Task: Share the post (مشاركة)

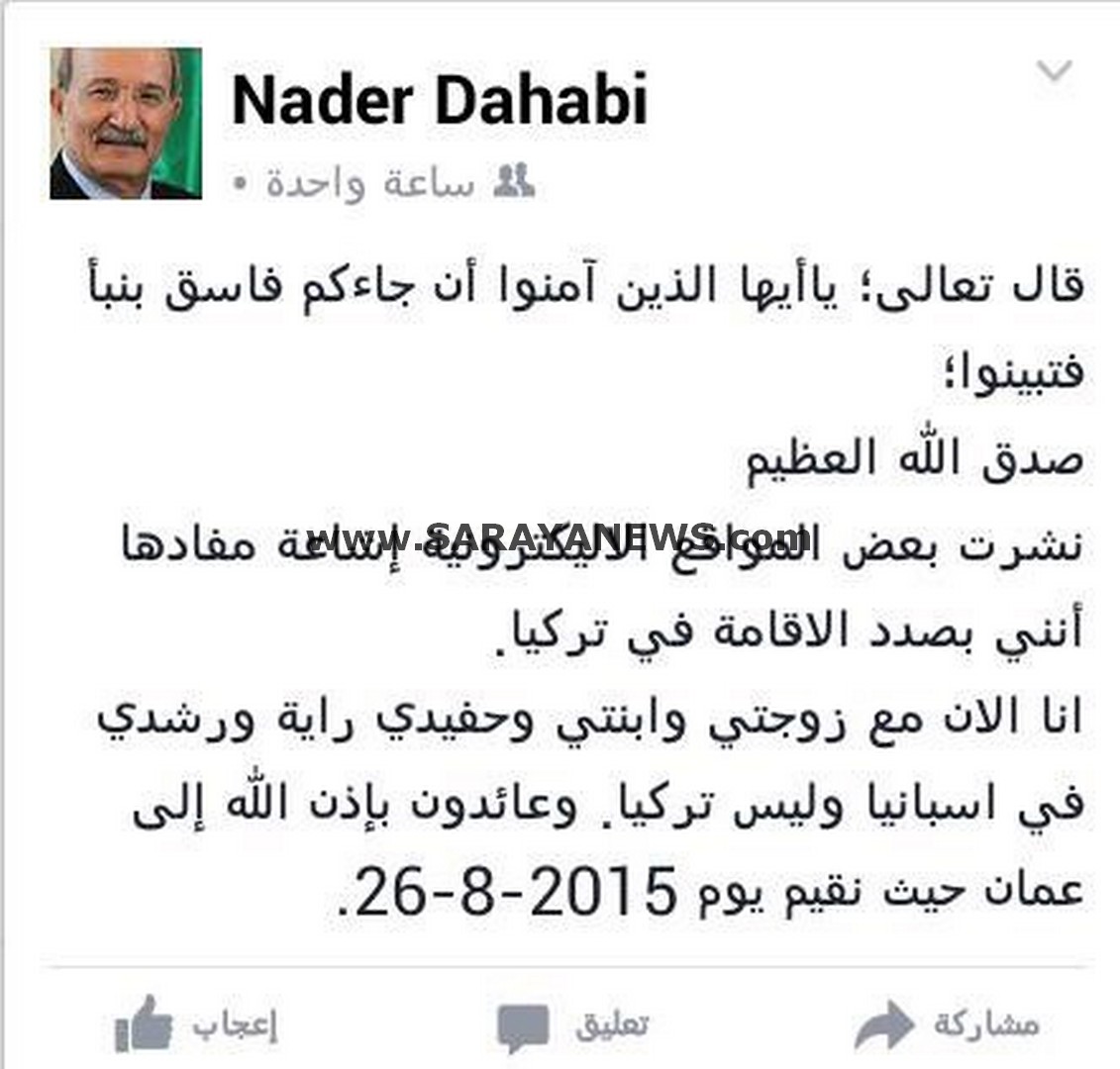Action: pos(947,1025)
